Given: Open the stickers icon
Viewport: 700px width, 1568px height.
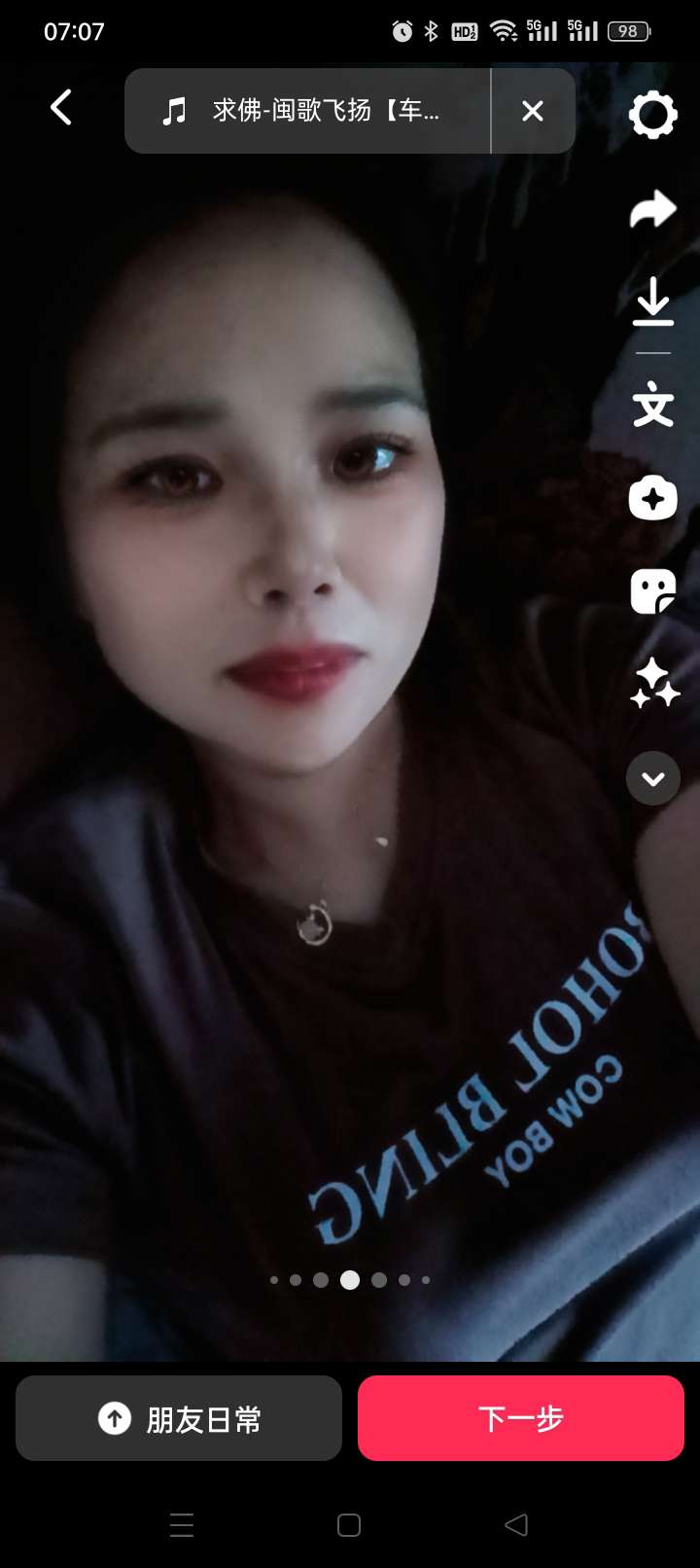Looking at the screenshot, I should point(652,591).
